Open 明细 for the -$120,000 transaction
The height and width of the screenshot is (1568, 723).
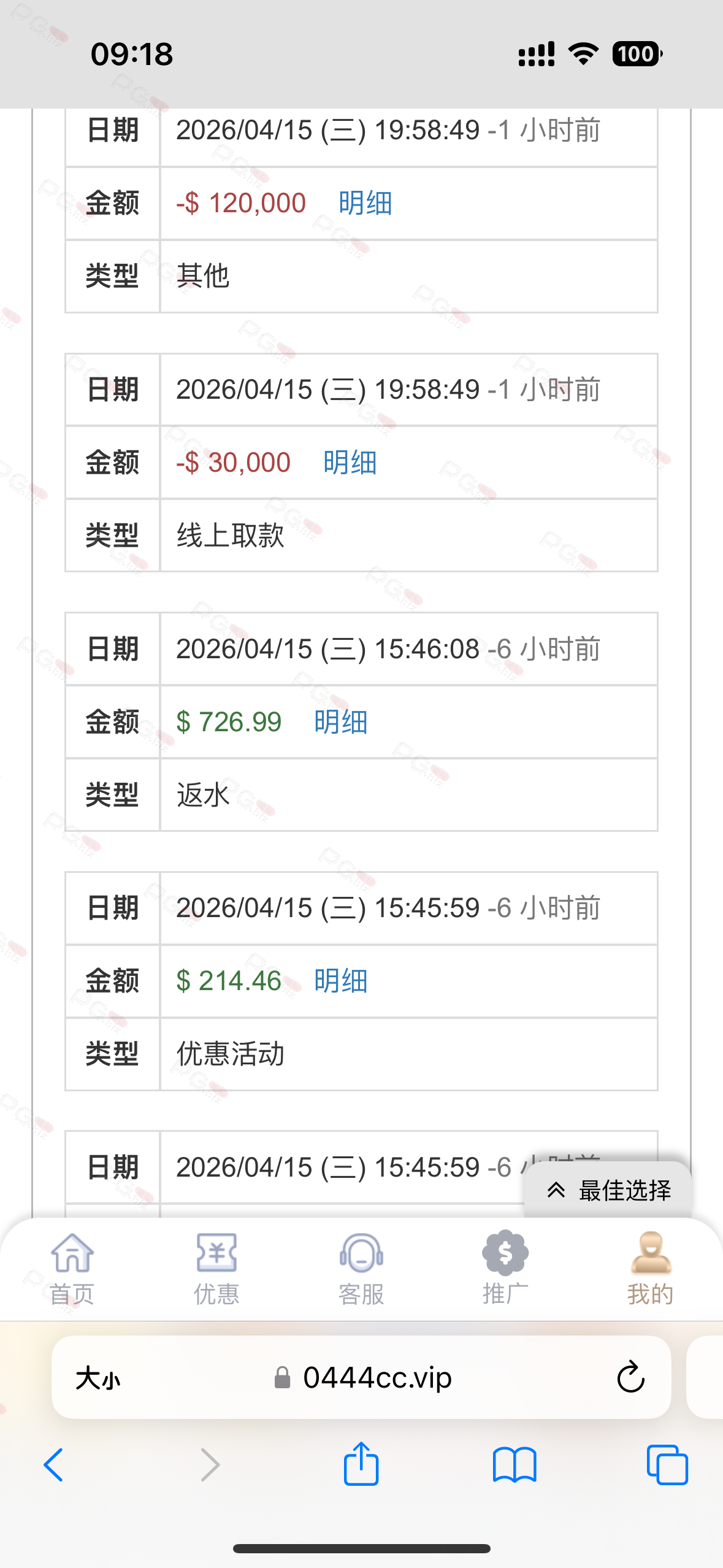click(x=365, y=203)
